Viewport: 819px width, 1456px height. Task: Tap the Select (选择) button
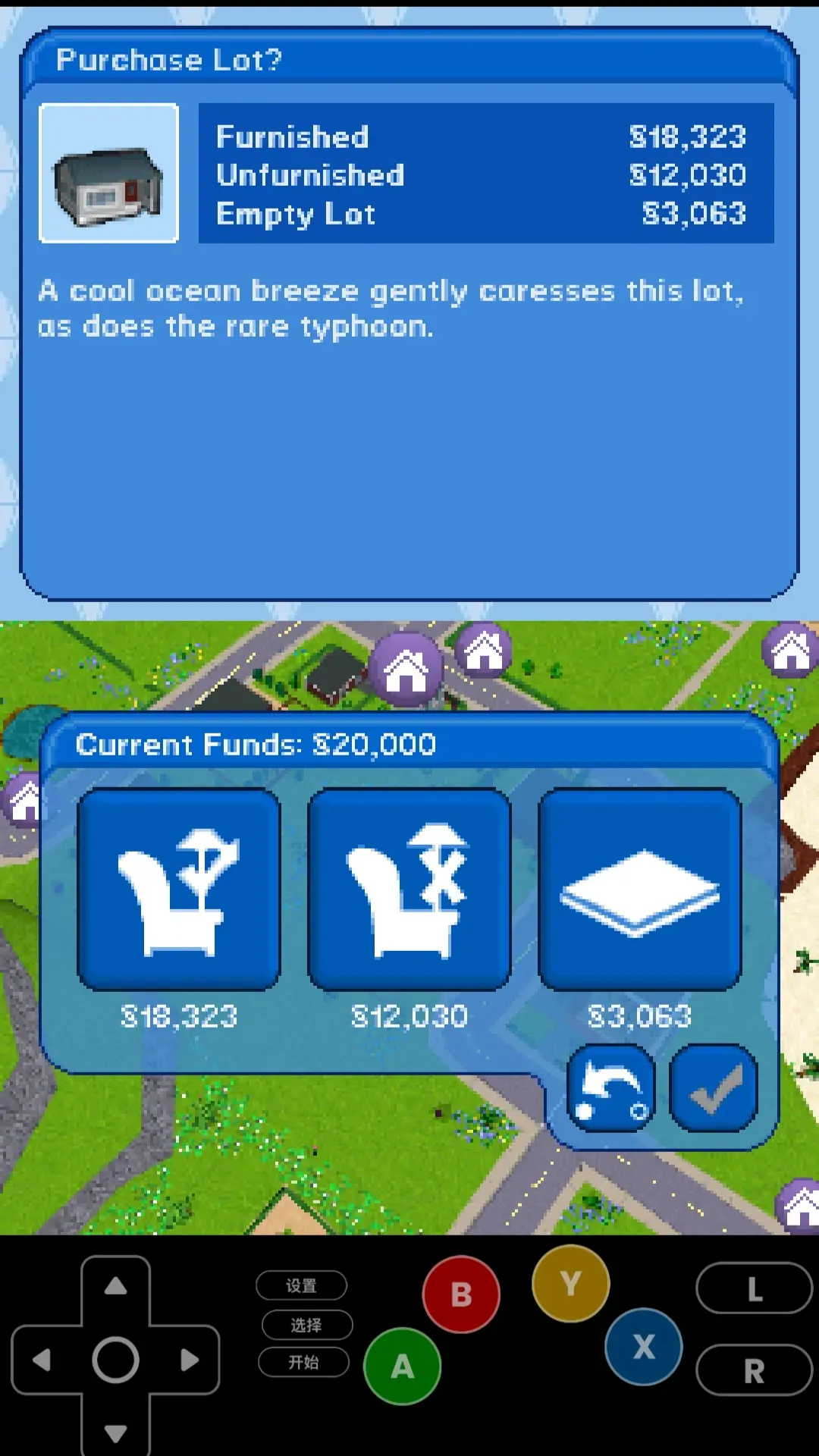point(306,1325)
